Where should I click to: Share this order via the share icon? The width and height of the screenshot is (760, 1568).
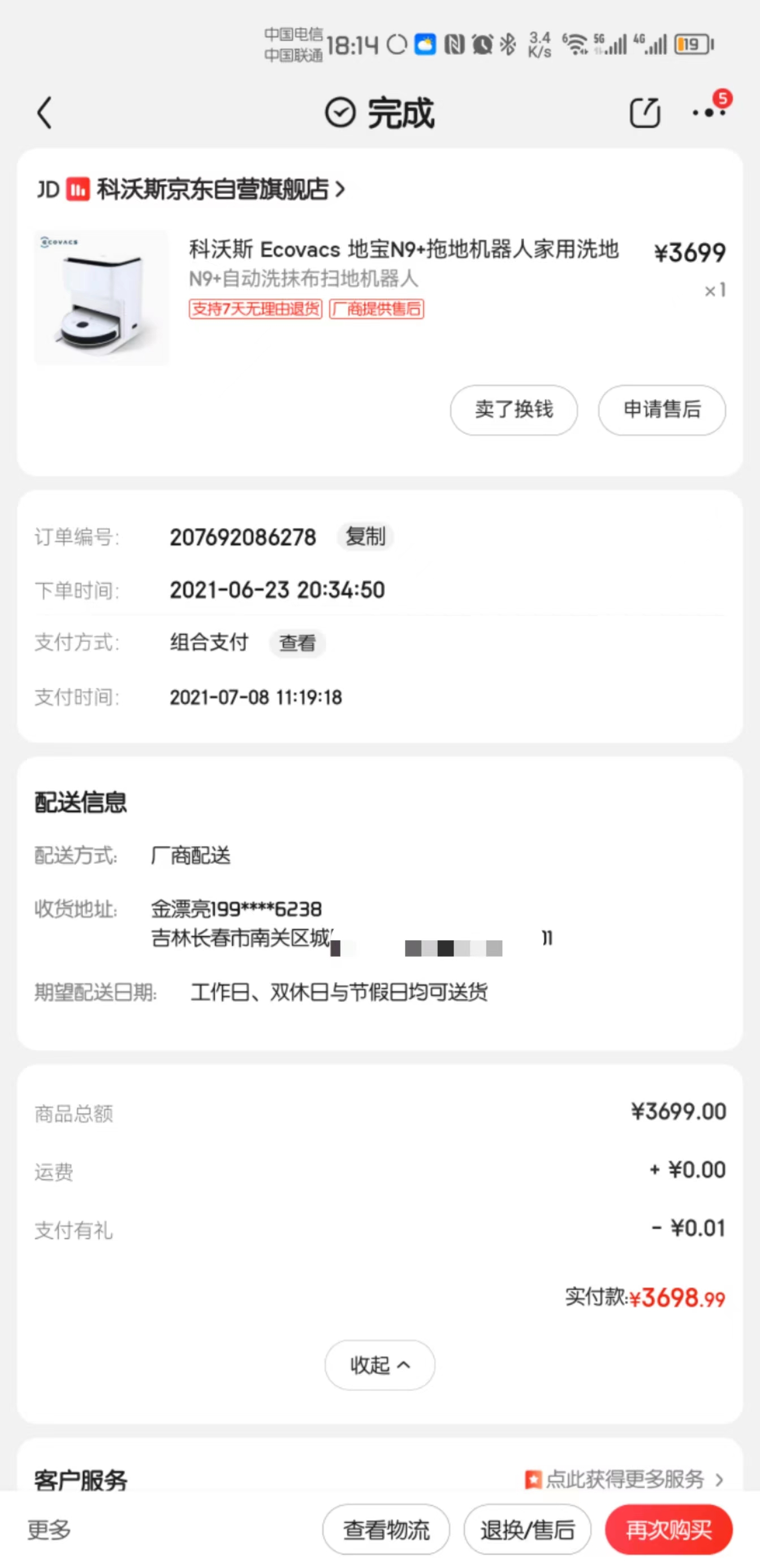click(x=645, y=113)
